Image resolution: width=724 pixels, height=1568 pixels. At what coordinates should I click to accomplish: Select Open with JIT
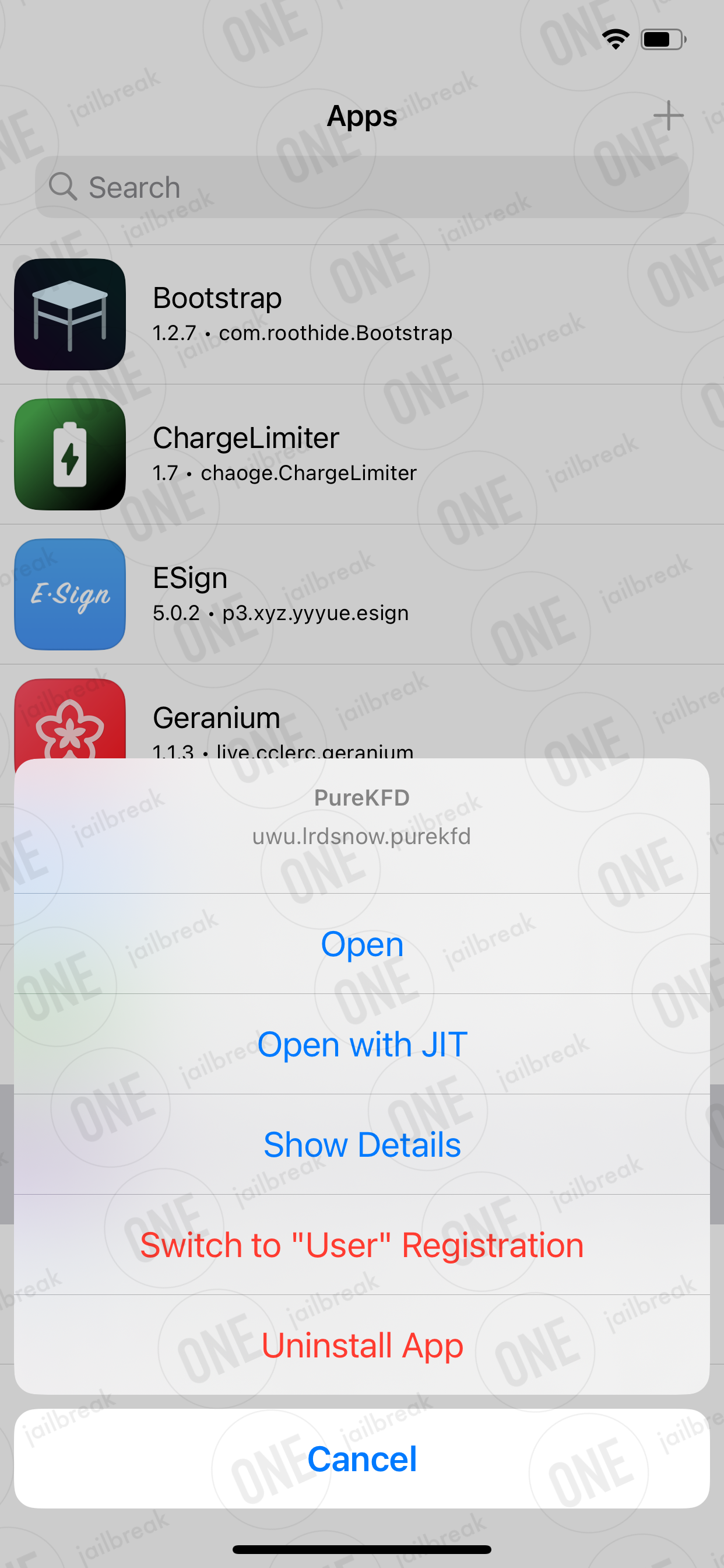362,1045
